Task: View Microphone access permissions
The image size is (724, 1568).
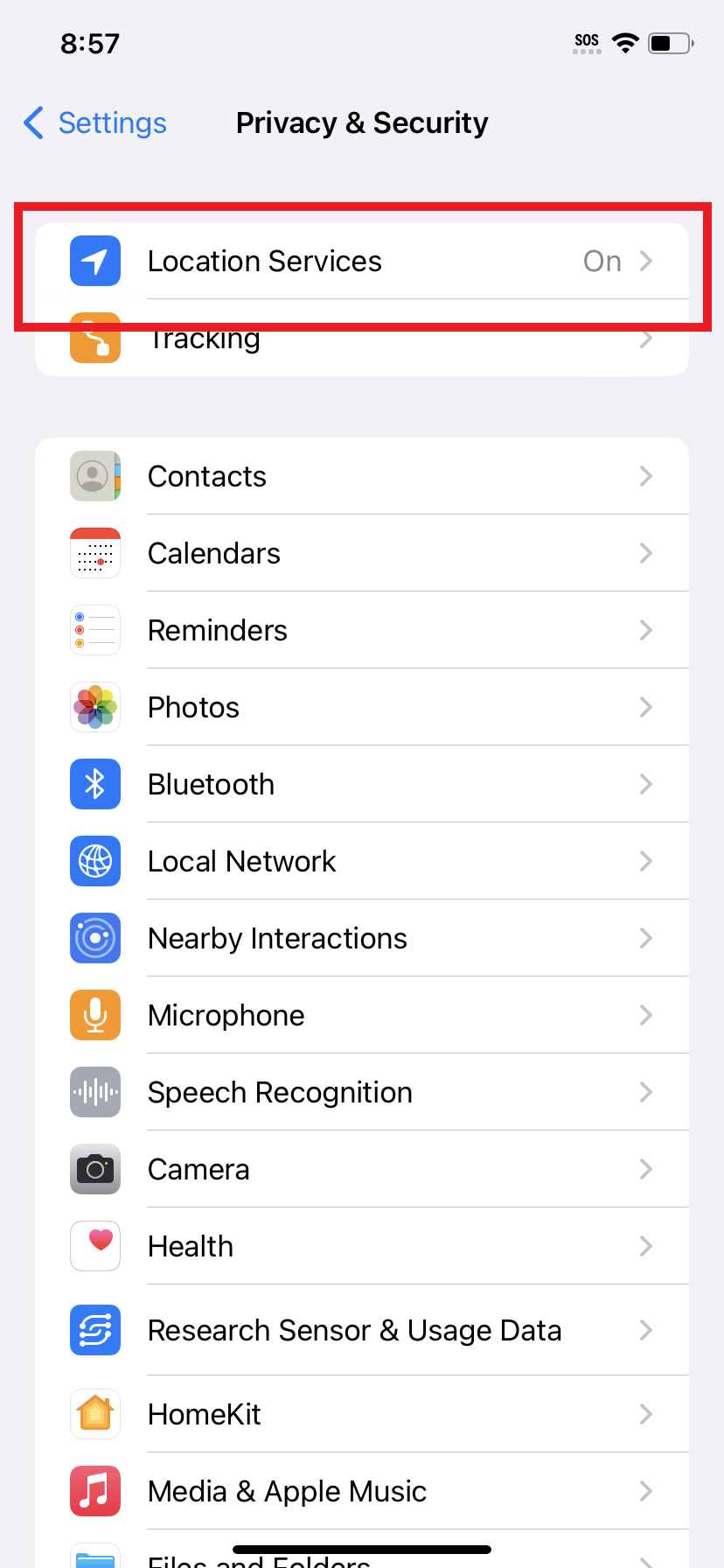Action: [x=362, y=1015]
